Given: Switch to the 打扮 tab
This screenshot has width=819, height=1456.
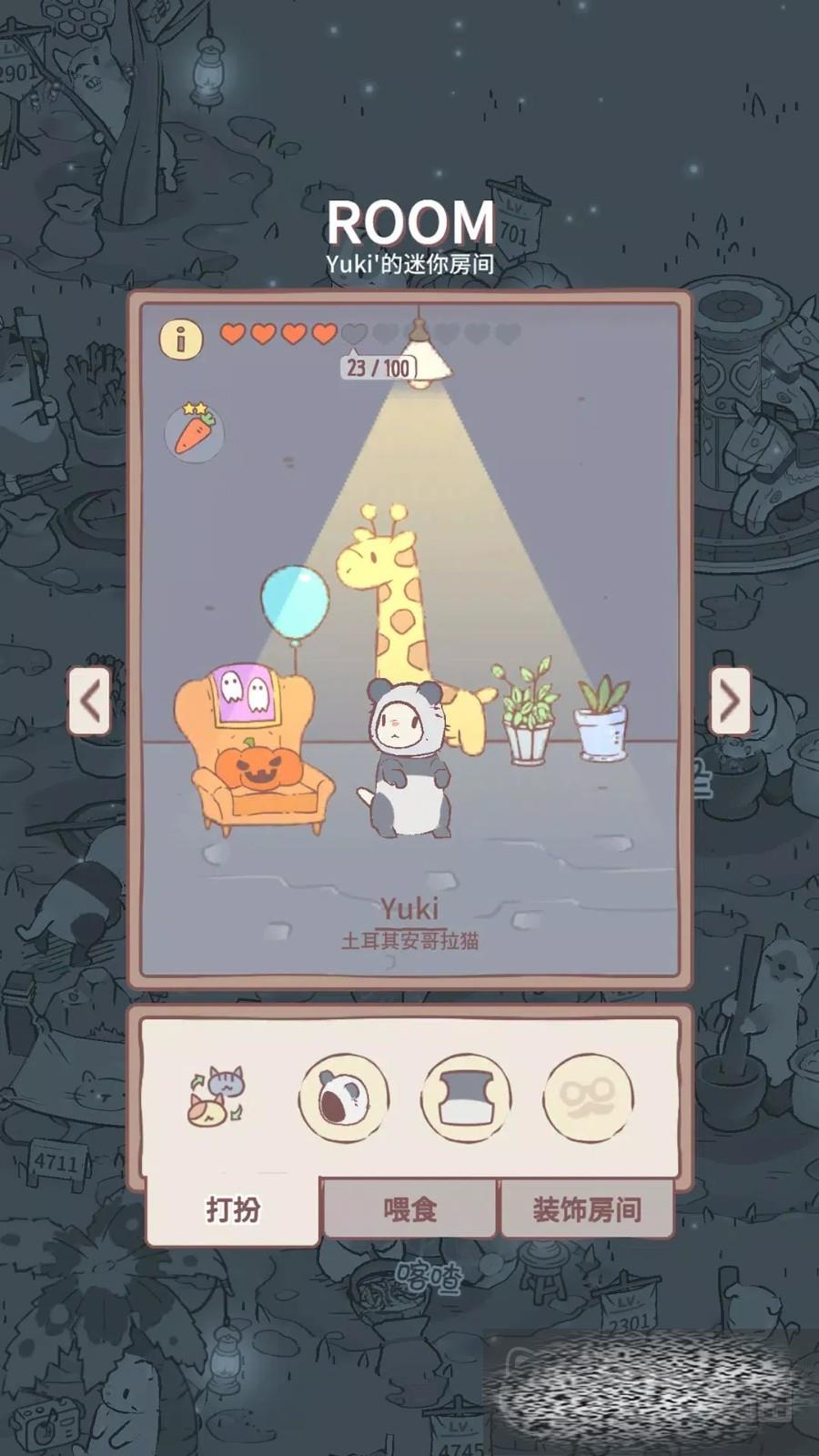Looking at the screenshot, I should point(233,1209).
